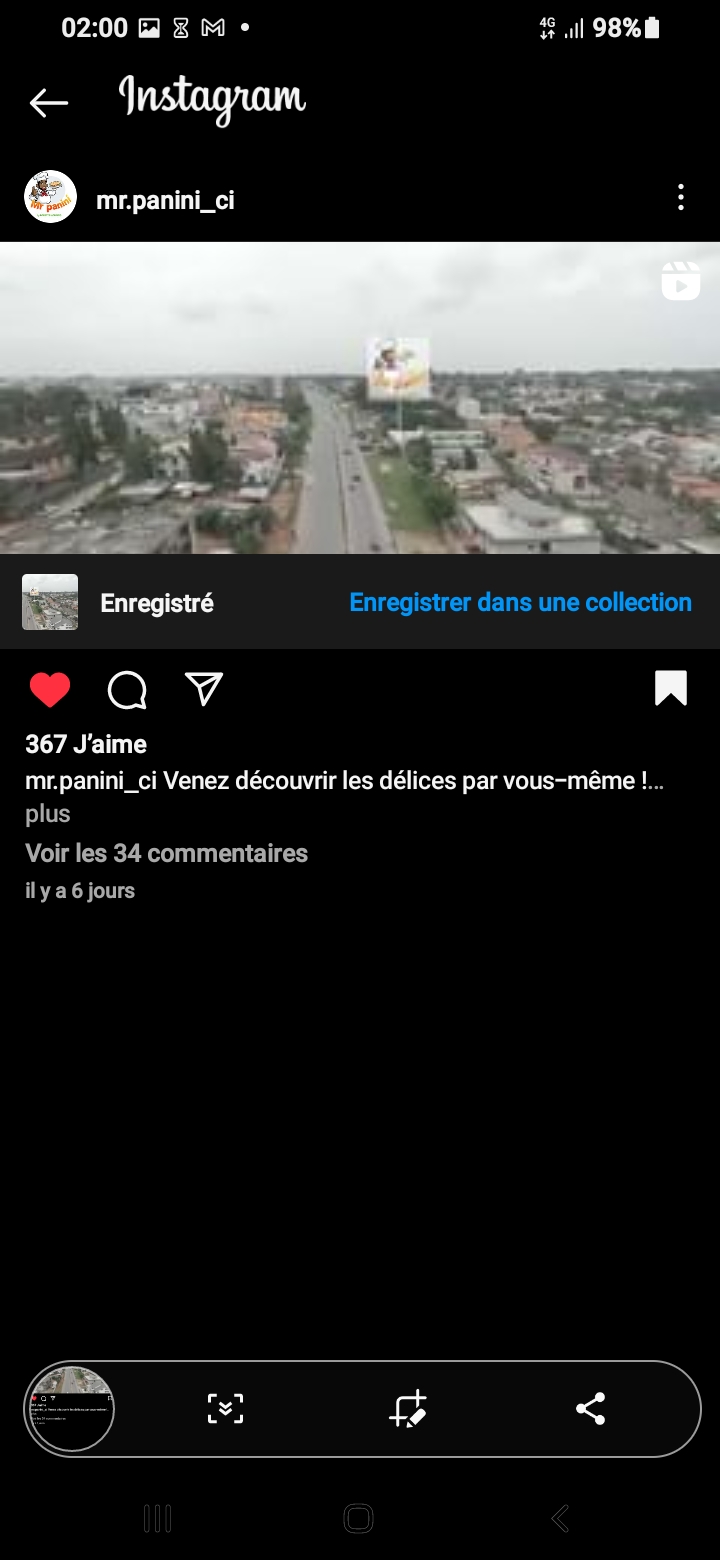Image resolution: width=720 pixels, height=1560 pixels.
Task: Open mr.panini_ci profile from post header
Action: point(164,200)
